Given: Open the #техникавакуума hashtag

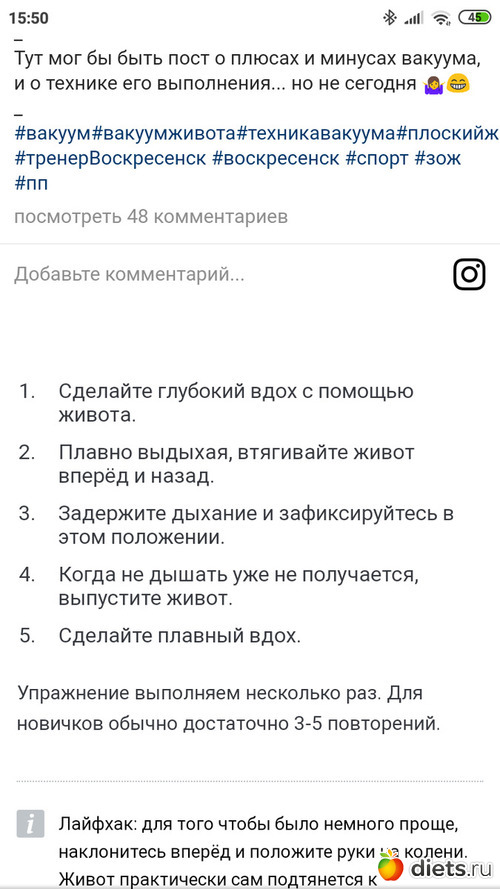Looking at the screenshot, I should click(315, 134).
